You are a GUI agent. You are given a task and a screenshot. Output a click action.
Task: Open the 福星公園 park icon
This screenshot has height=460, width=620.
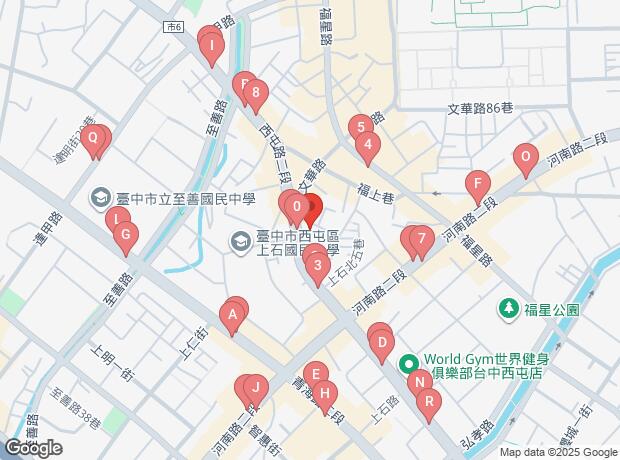509,309
